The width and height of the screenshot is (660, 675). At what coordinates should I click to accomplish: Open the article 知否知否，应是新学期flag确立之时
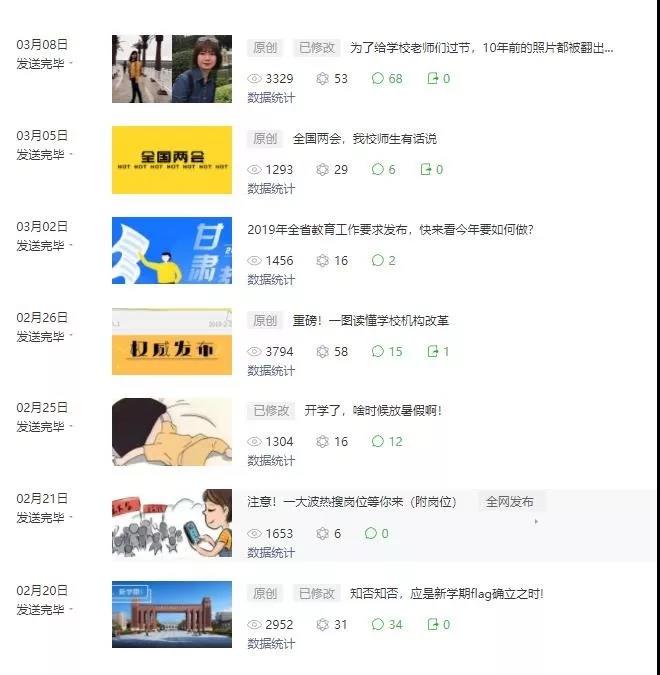446,594
